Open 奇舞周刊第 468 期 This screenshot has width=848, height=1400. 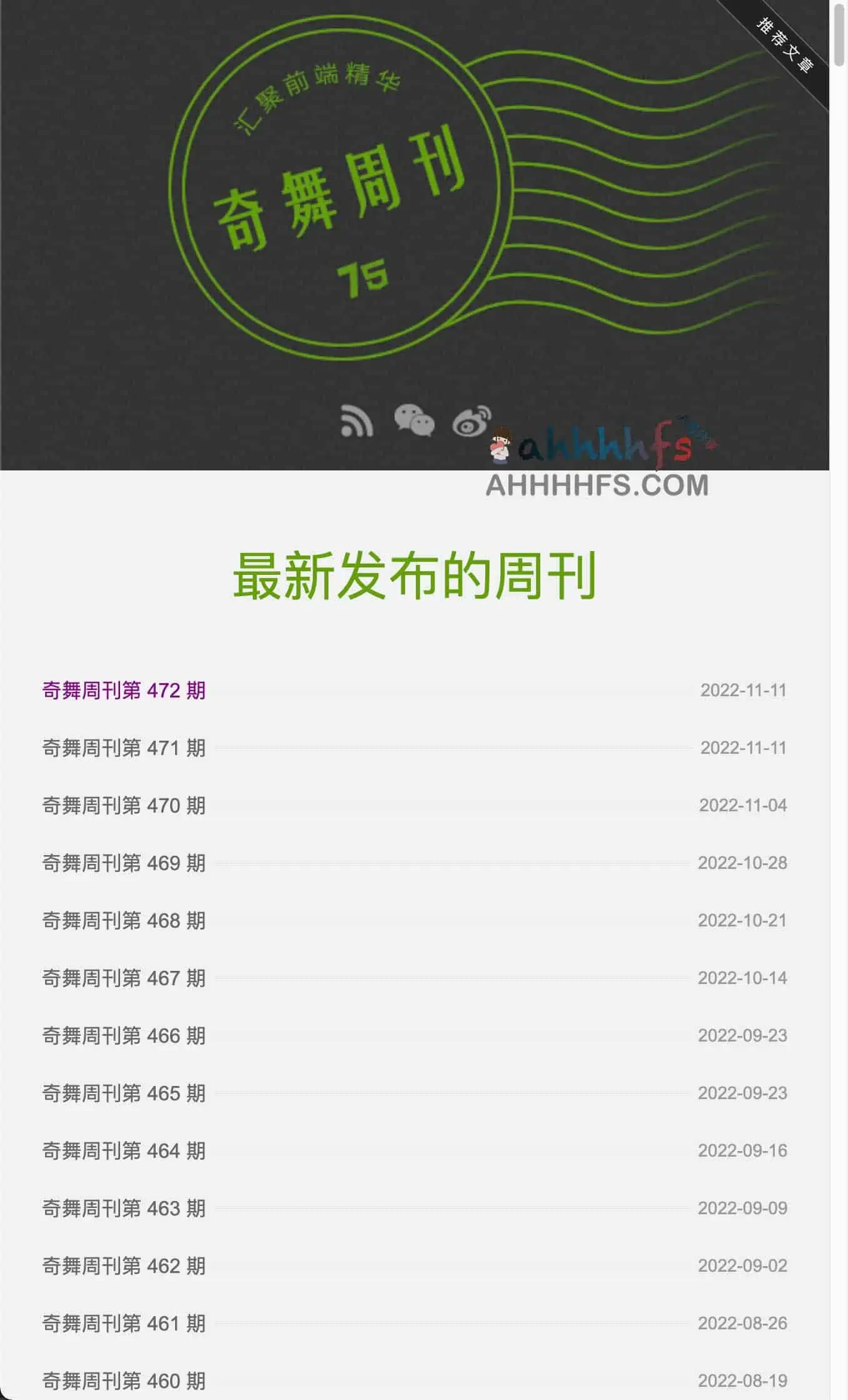click(124, 920)
